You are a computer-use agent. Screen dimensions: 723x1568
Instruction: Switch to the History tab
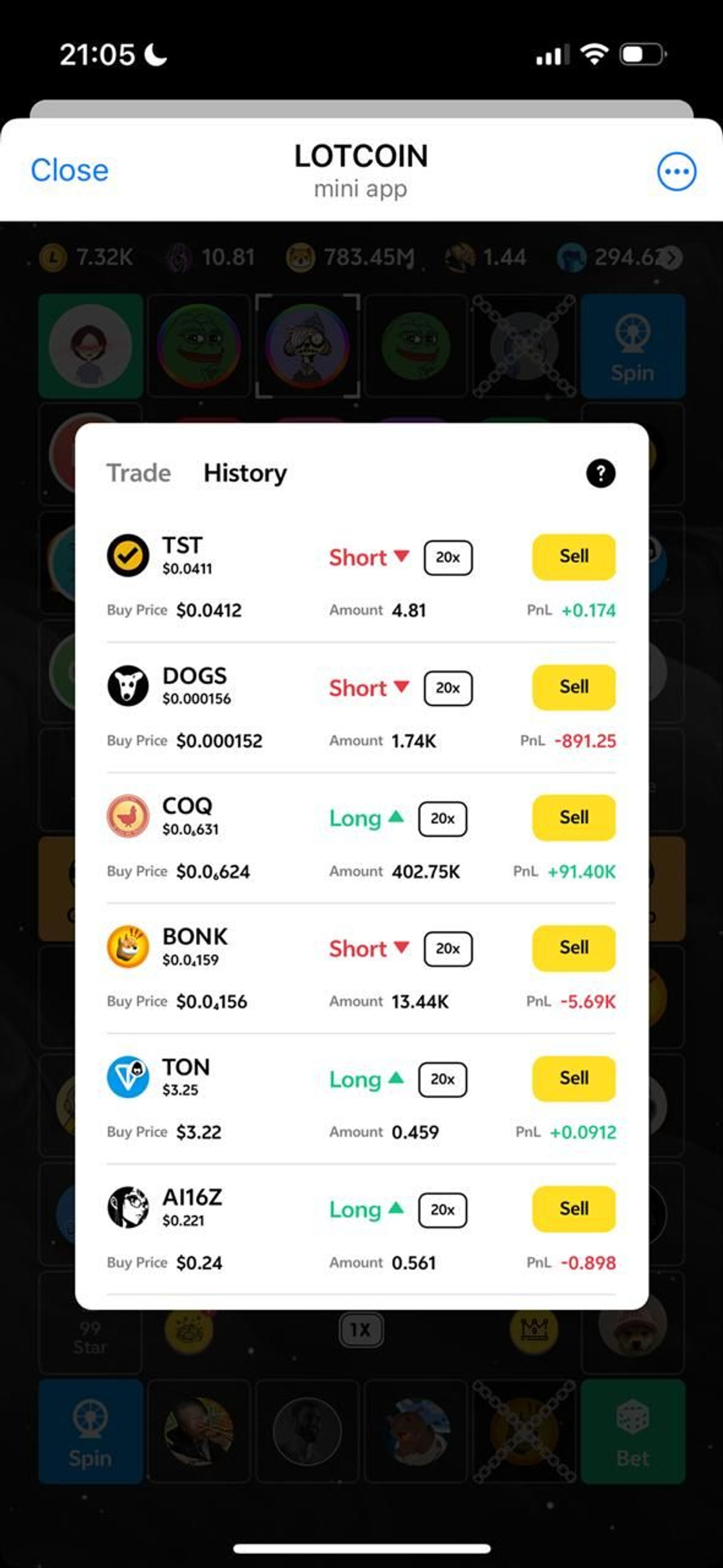pos(245,473)
